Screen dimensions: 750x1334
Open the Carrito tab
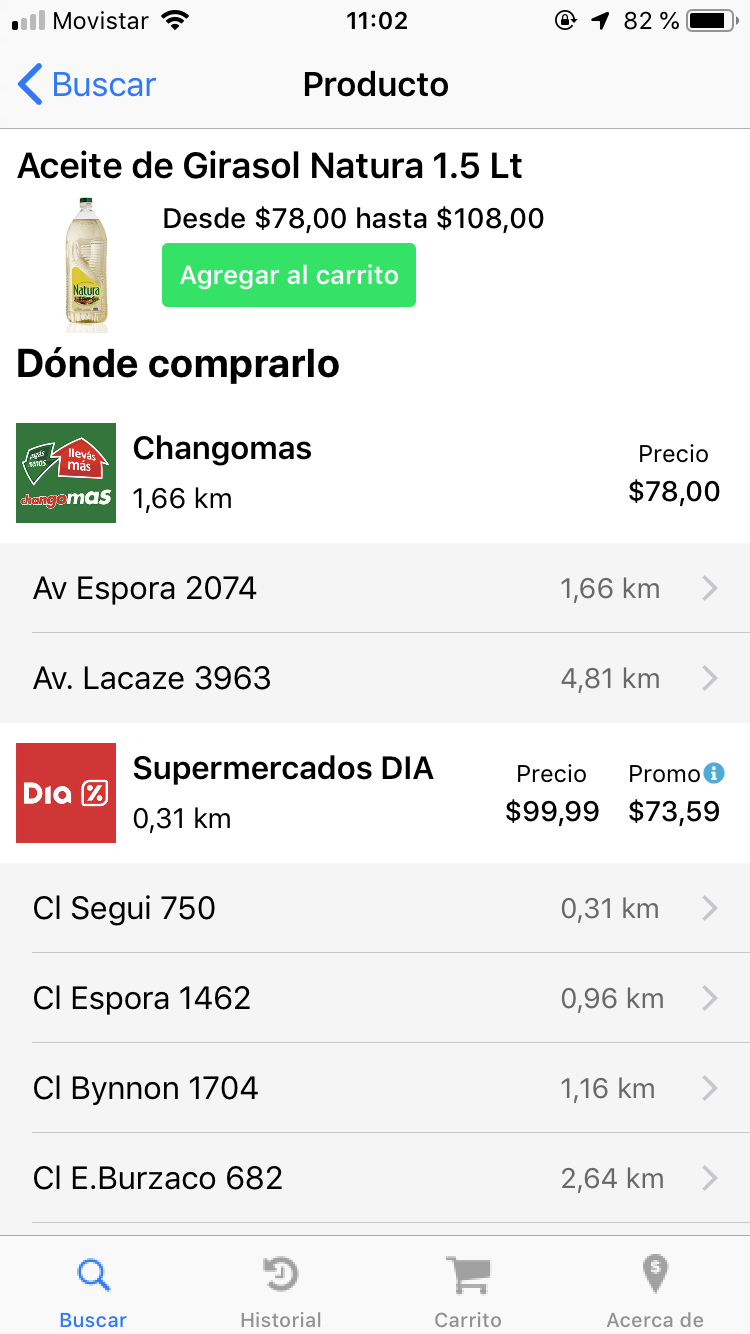coord(468,1291)
